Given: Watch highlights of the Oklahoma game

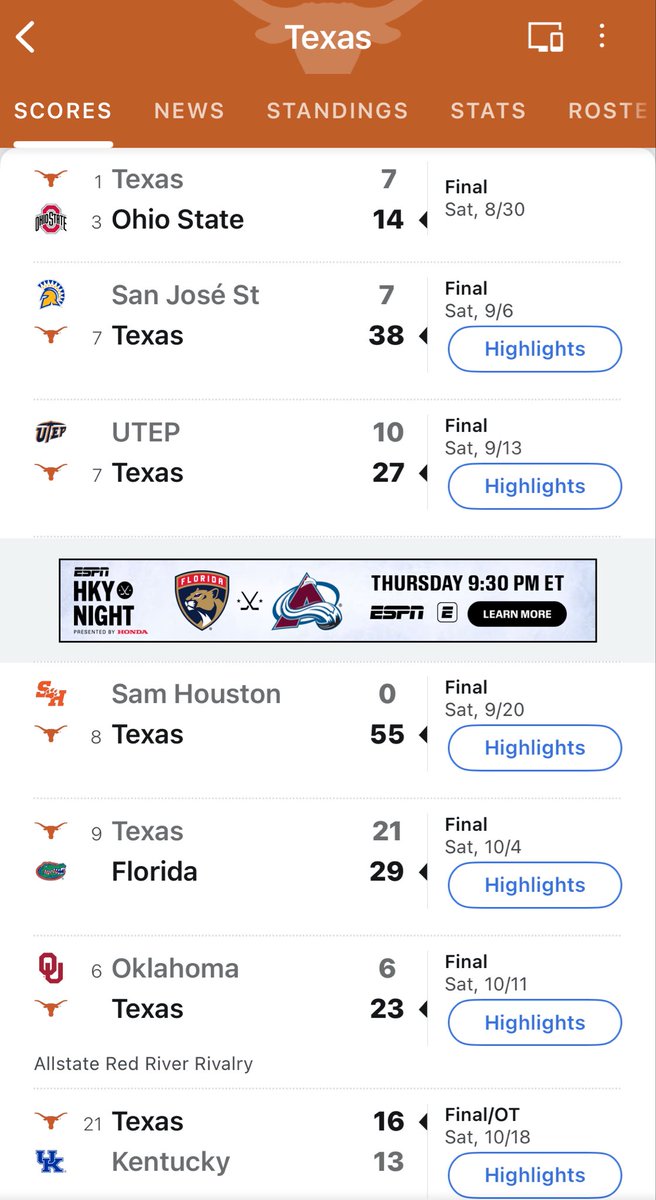Looking at the screenshot, I should point(534,1023).
